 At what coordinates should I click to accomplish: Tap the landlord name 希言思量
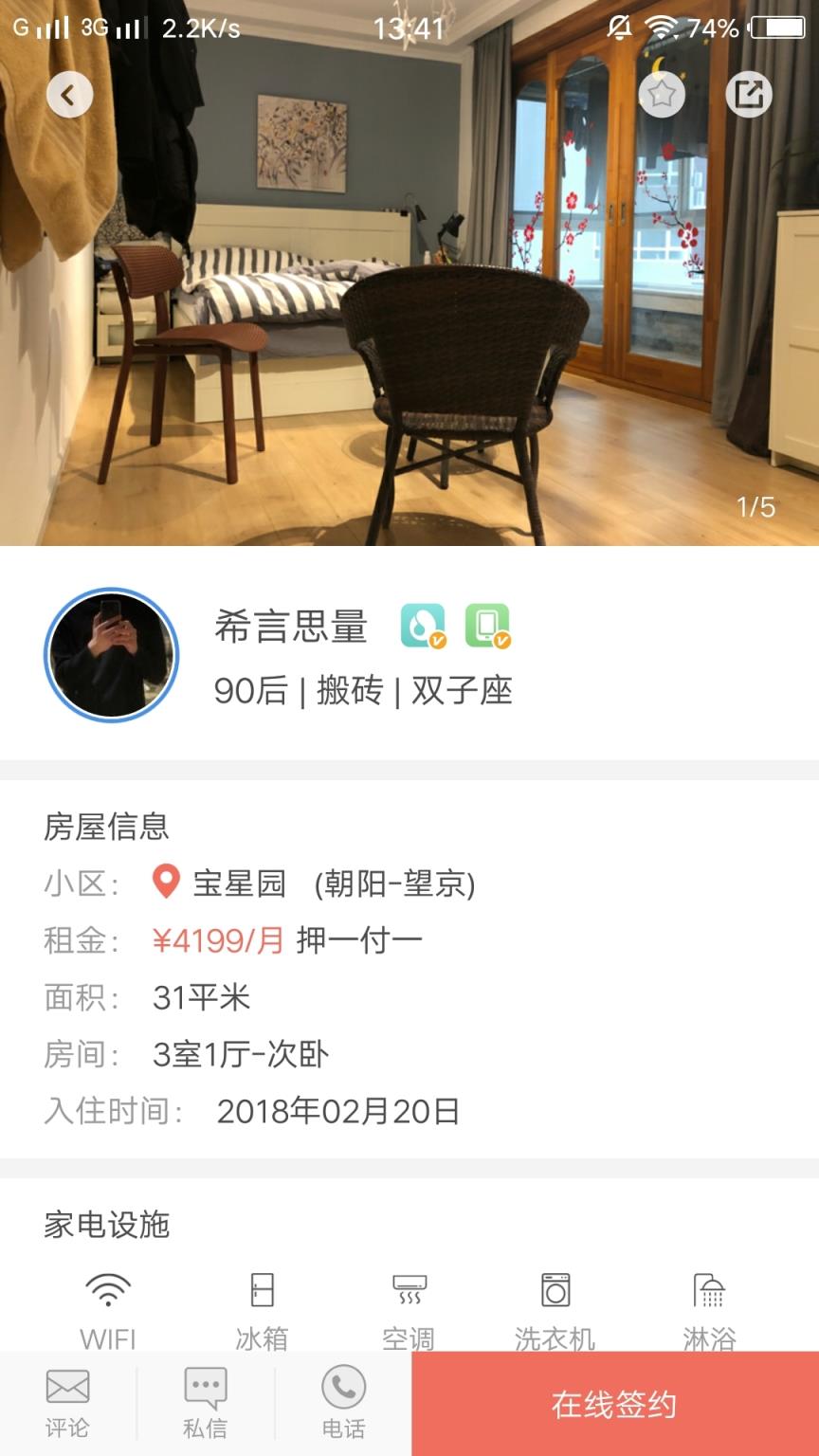coord(289,628)
